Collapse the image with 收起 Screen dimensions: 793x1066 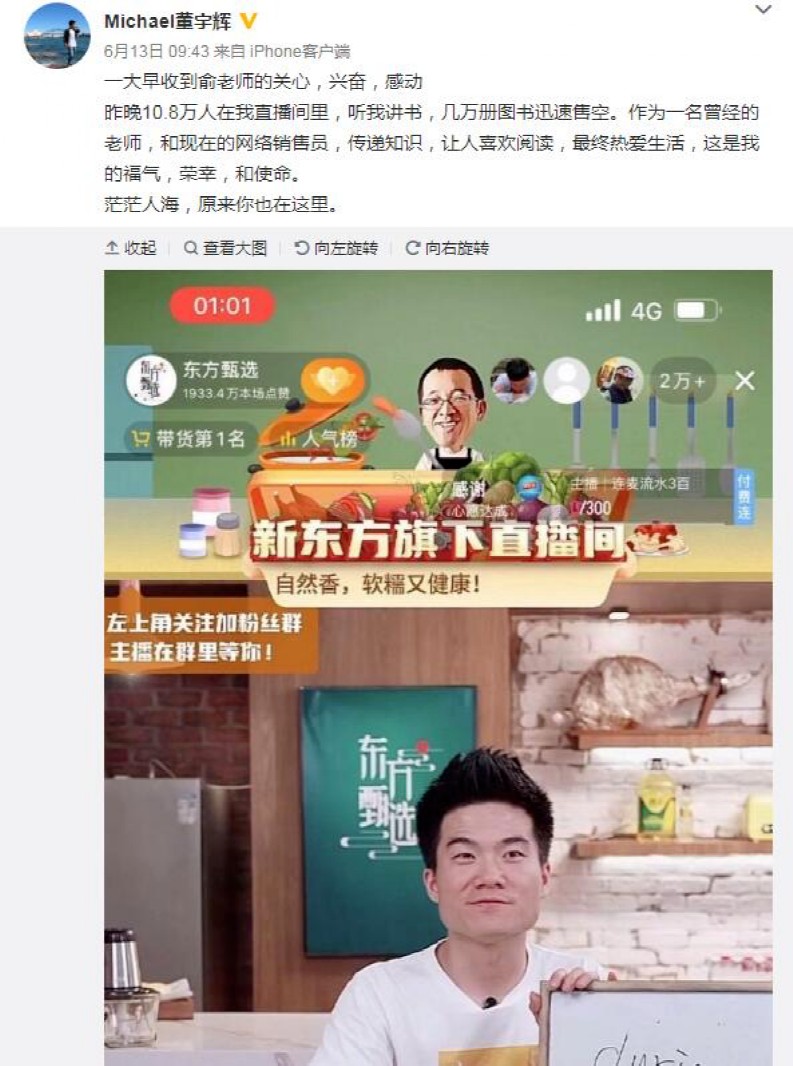131,248
